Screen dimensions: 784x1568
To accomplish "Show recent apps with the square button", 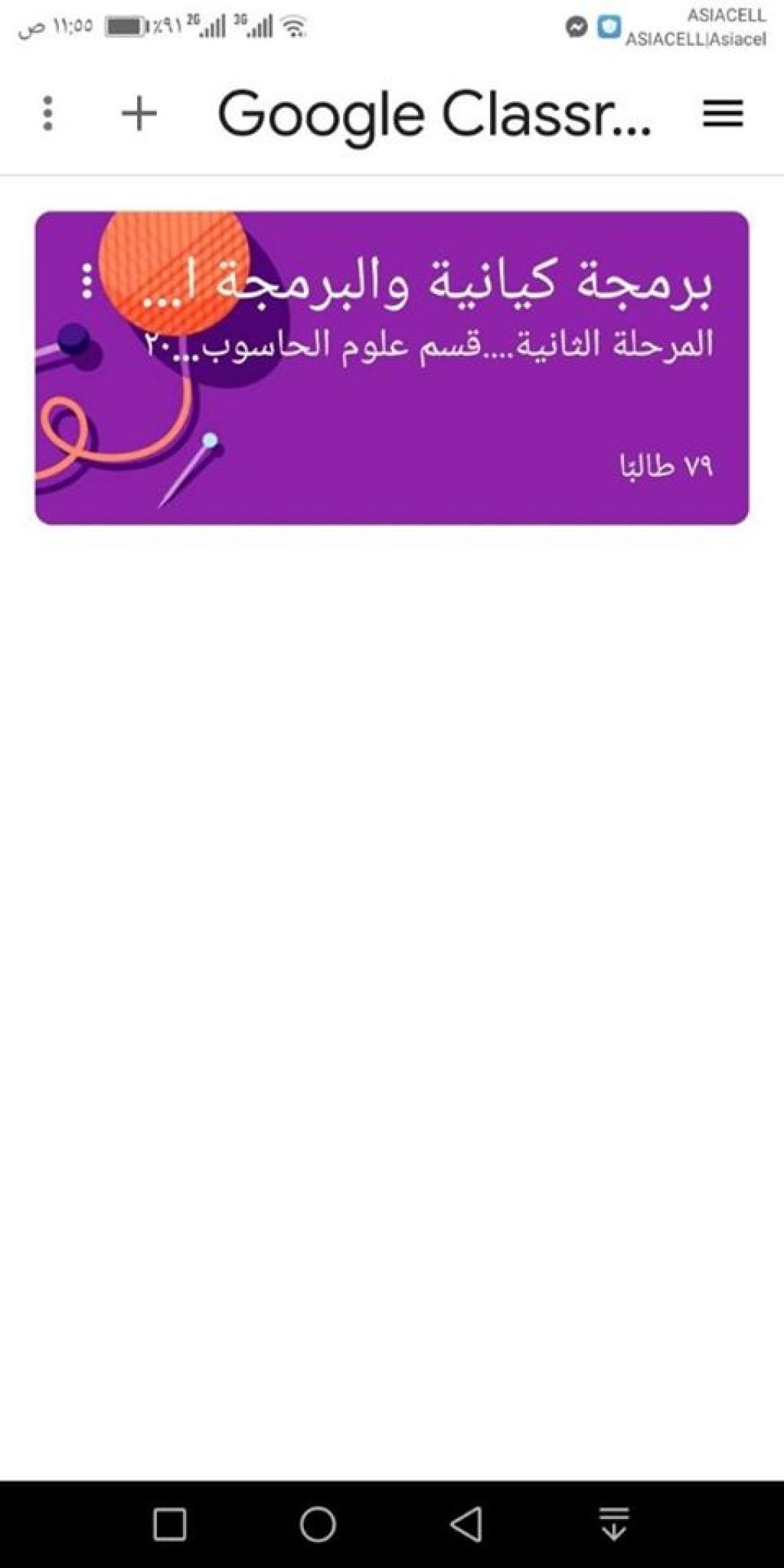I will [170, 1524].
